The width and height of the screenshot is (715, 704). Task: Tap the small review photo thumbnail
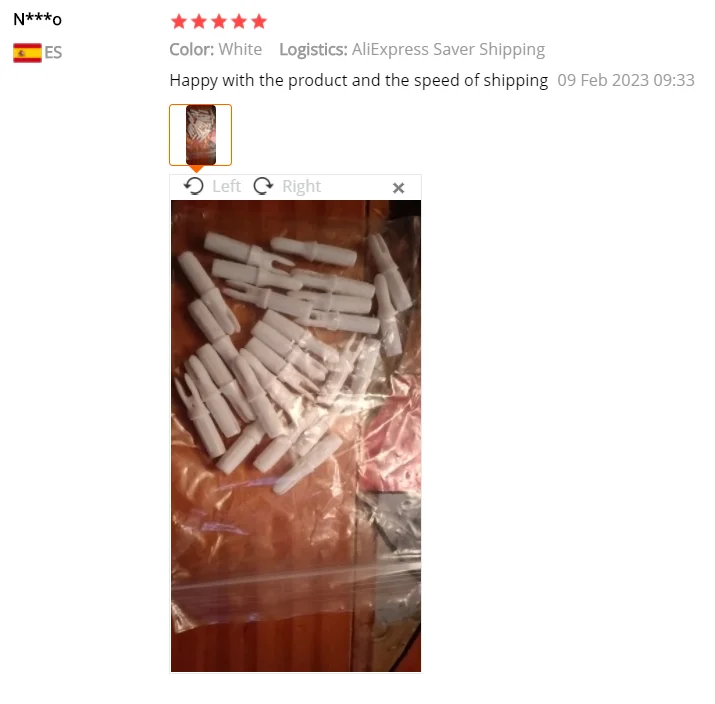point(200,135)
